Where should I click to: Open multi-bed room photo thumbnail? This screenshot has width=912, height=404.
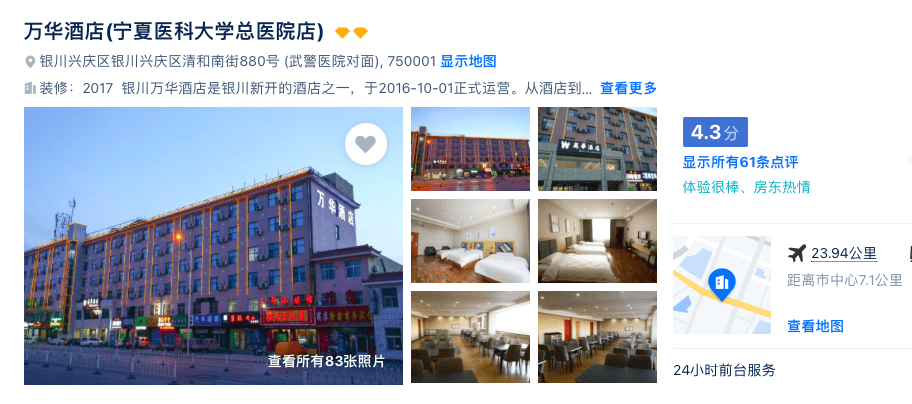(x=597, y=240)
